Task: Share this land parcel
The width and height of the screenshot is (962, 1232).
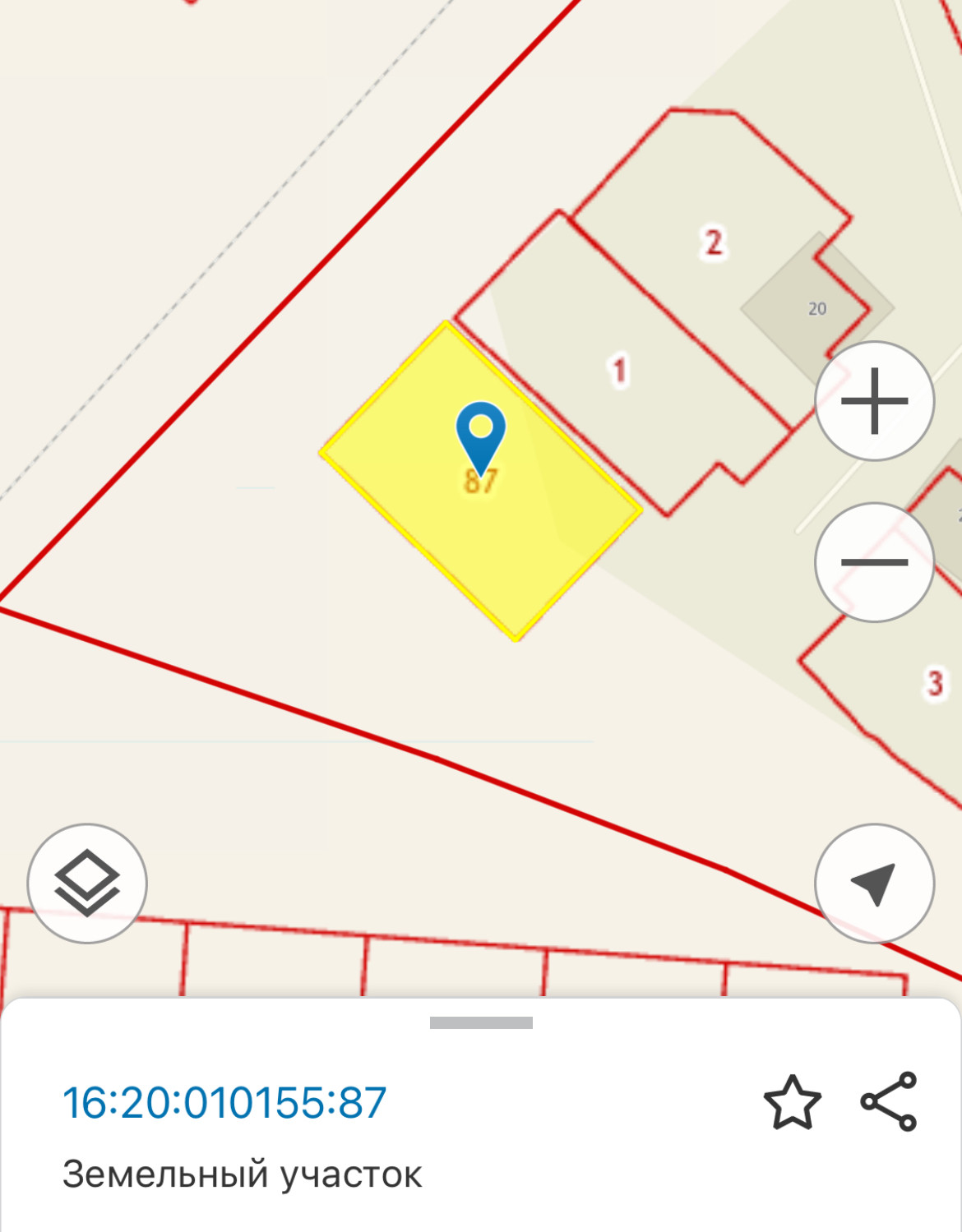Action: [889, 1101]
